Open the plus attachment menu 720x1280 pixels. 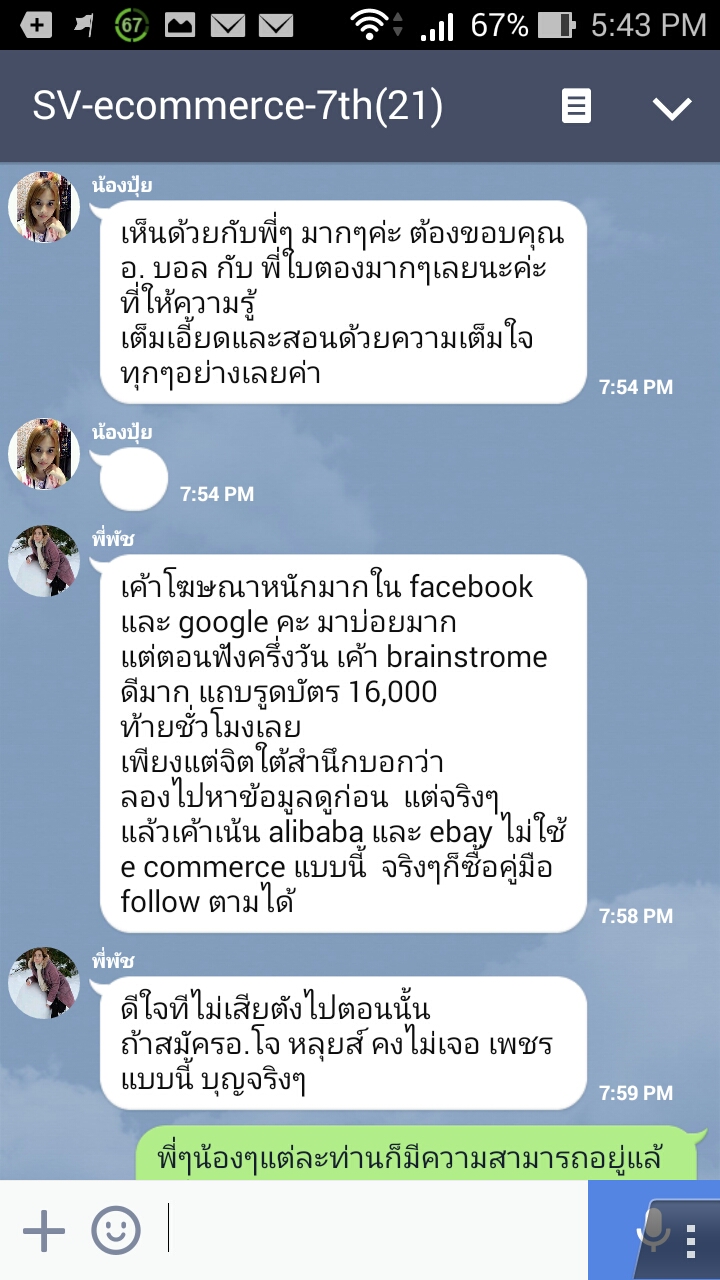(x=43, y=1230)
